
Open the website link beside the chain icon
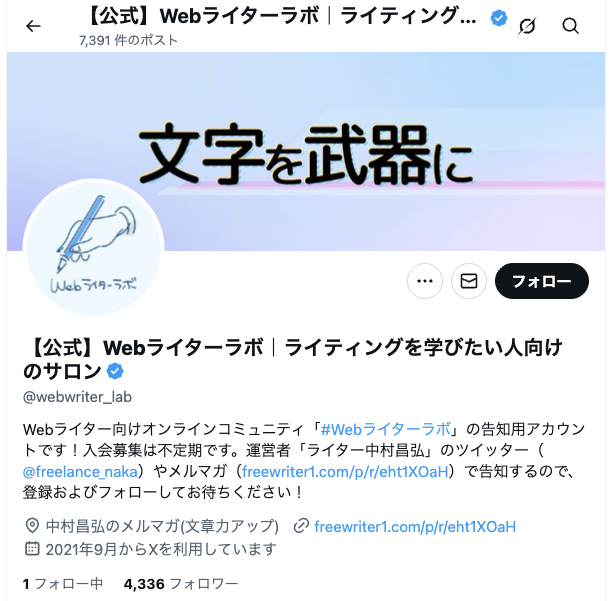[x=414, y=526]
